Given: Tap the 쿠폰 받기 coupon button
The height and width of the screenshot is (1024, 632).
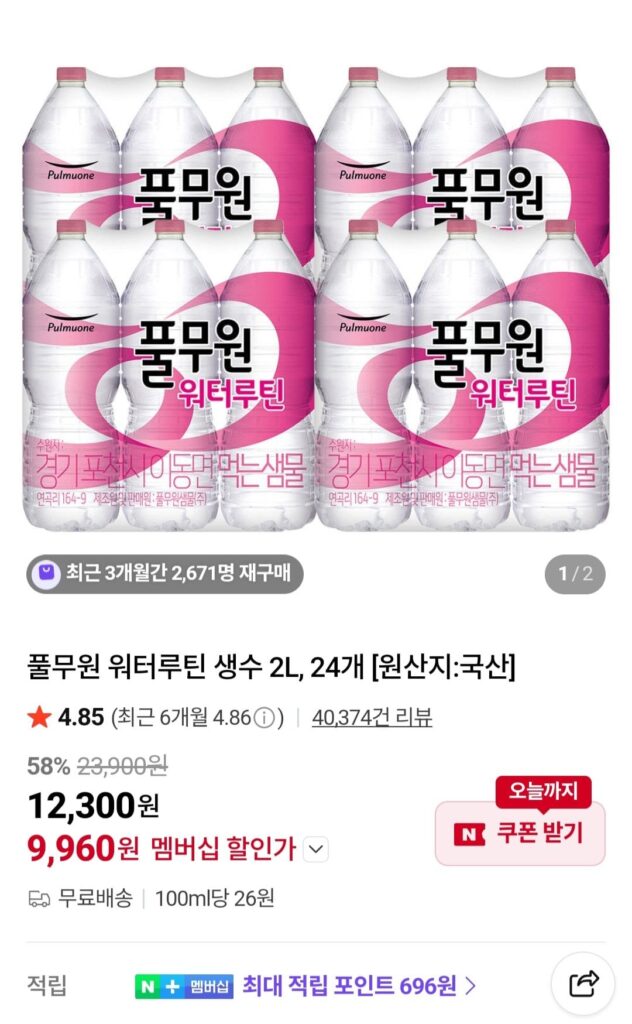Looking at the screenshot, I should [520, 833].
